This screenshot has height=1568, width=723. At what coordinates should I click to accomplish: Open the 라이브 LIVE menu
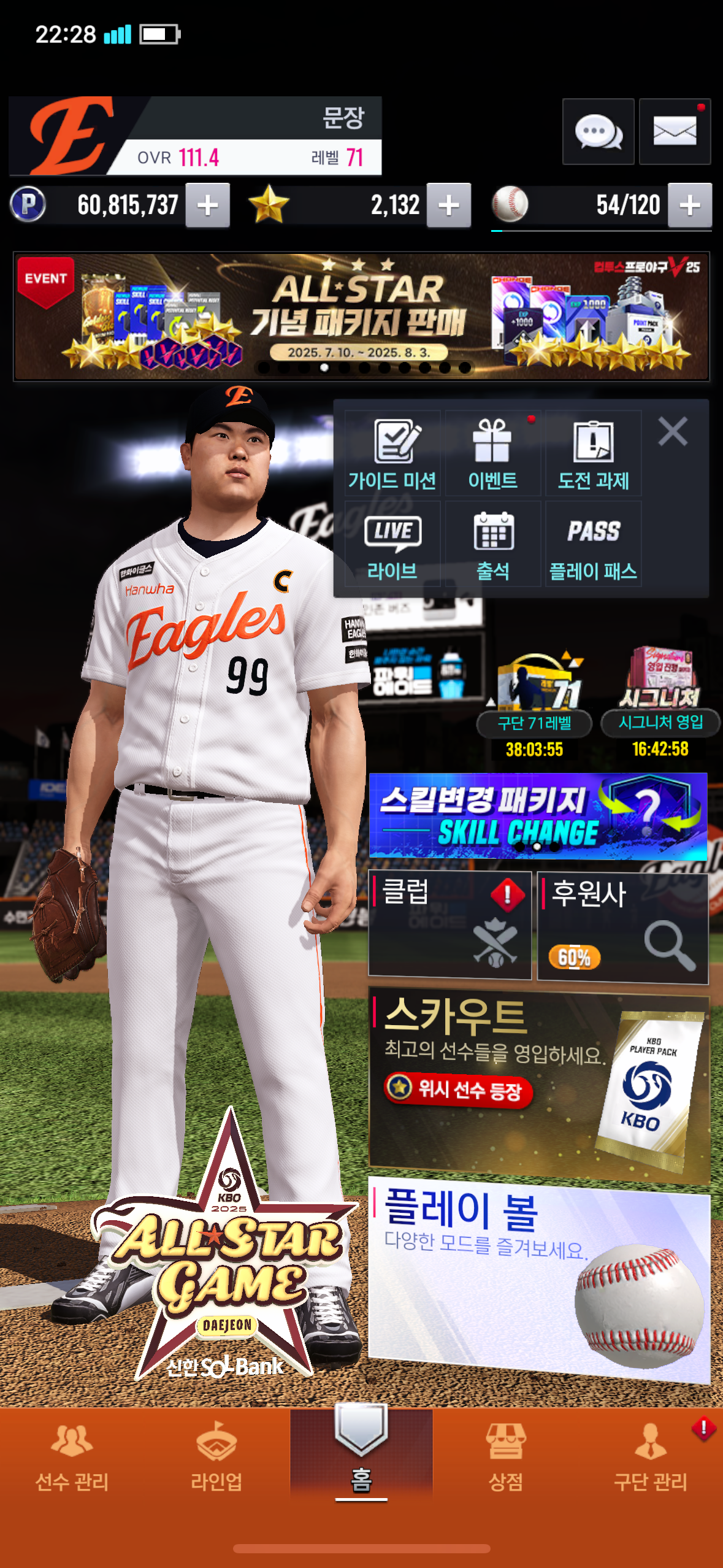[x=392, y=544]
